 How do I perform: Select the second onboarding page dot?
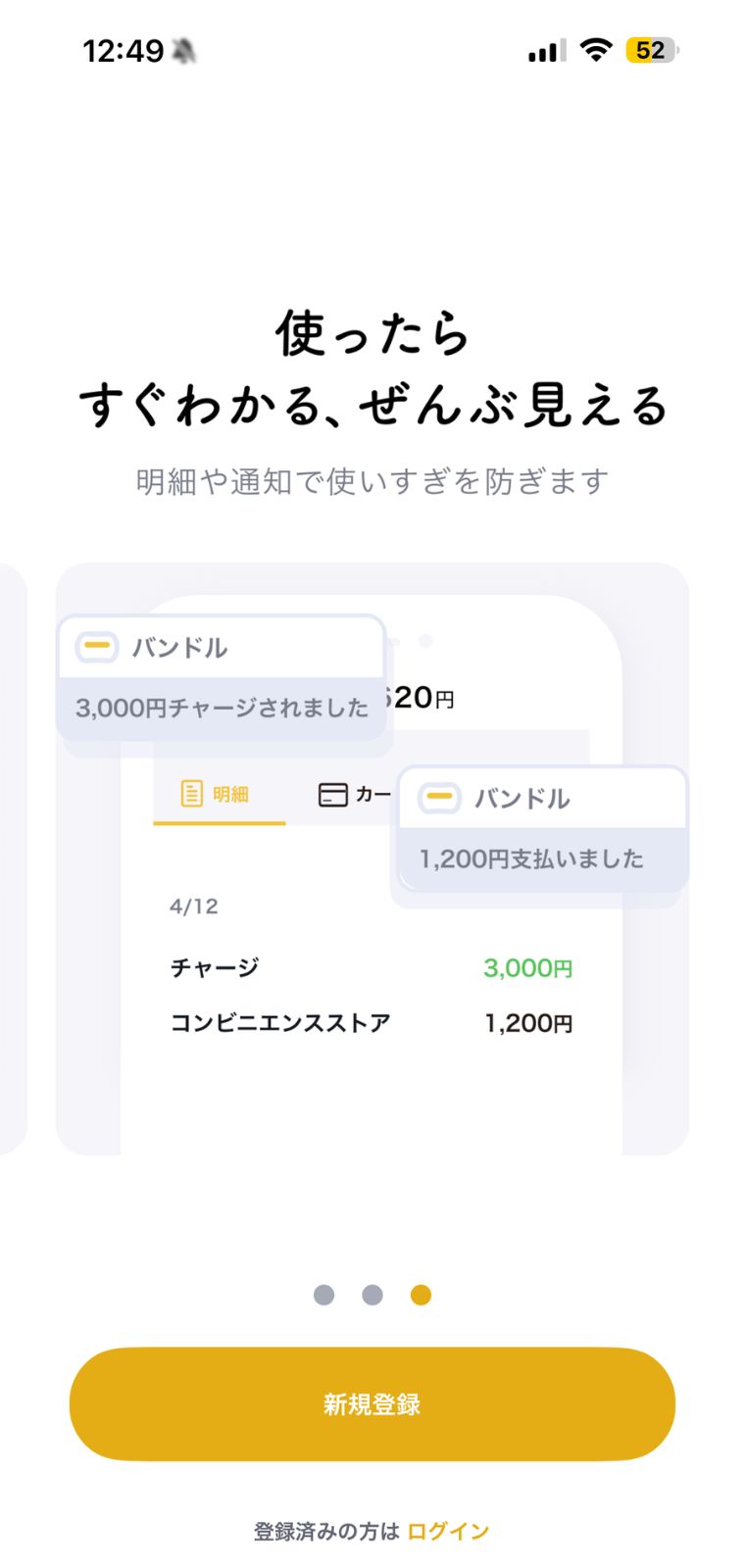pyautogui.click(x=372, y=1295)
